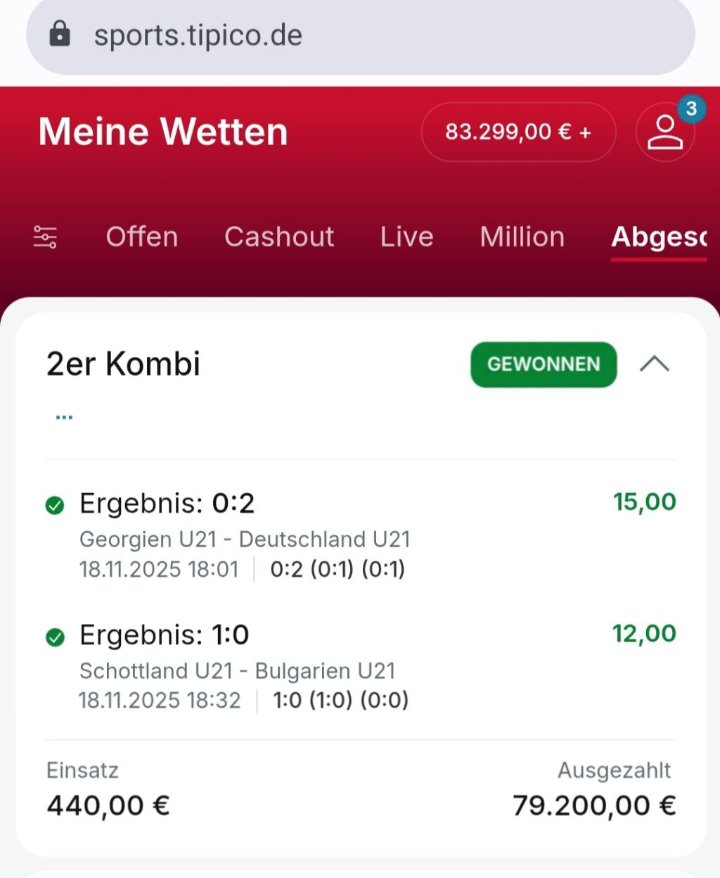This screenshot has width=720, height=878.
Task: Click the GEWONNEN status badge
Action: coord(543,364)
